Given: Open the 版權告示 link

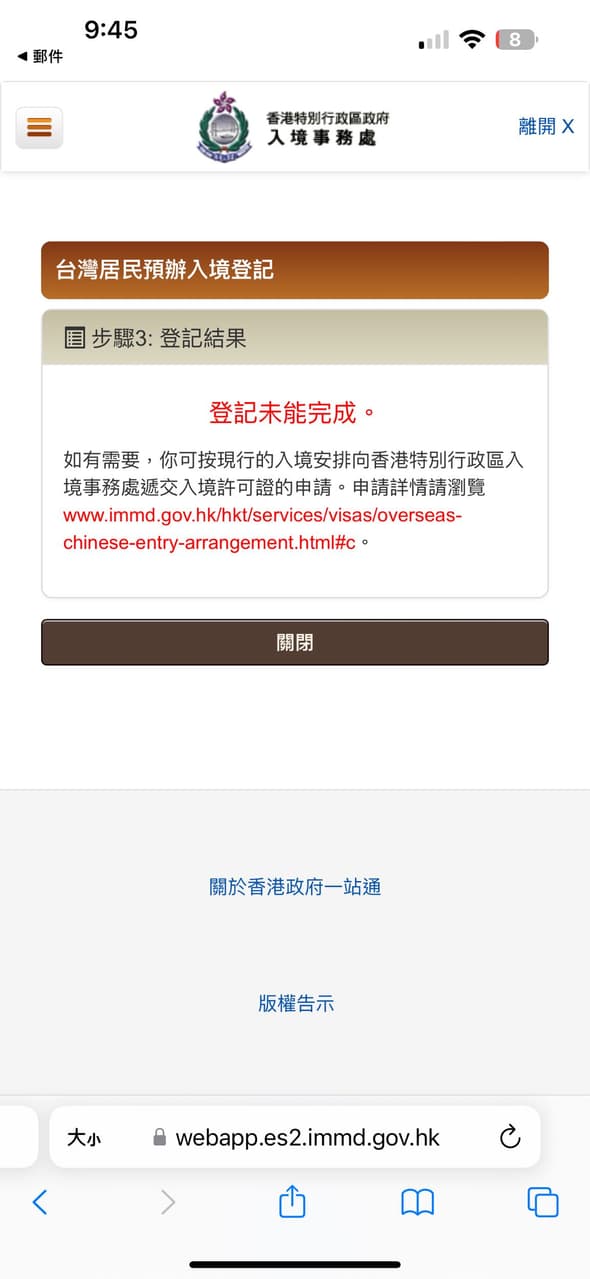Looking at the screenshot, I should click(x=296, y=1004).
